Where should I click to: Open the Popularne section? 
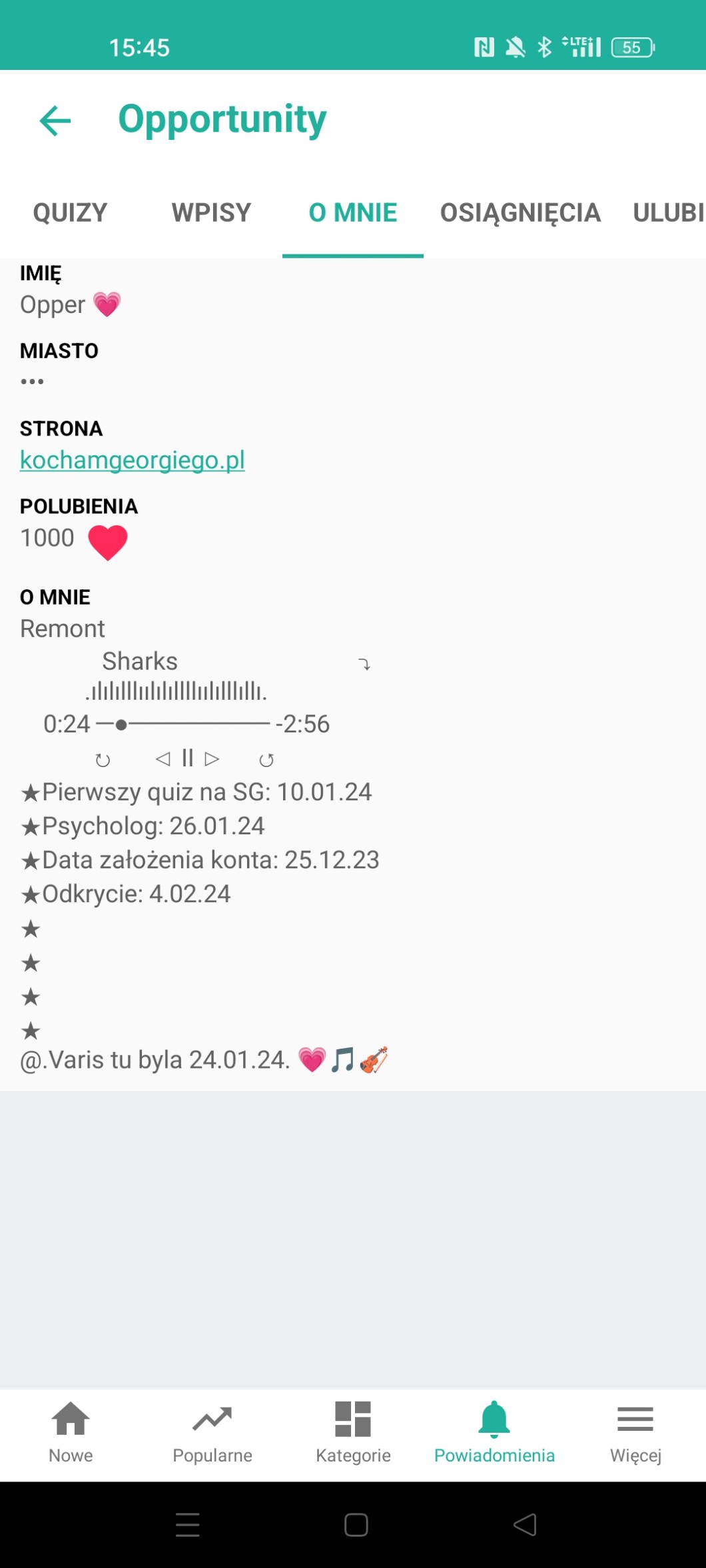(212, 1432)
